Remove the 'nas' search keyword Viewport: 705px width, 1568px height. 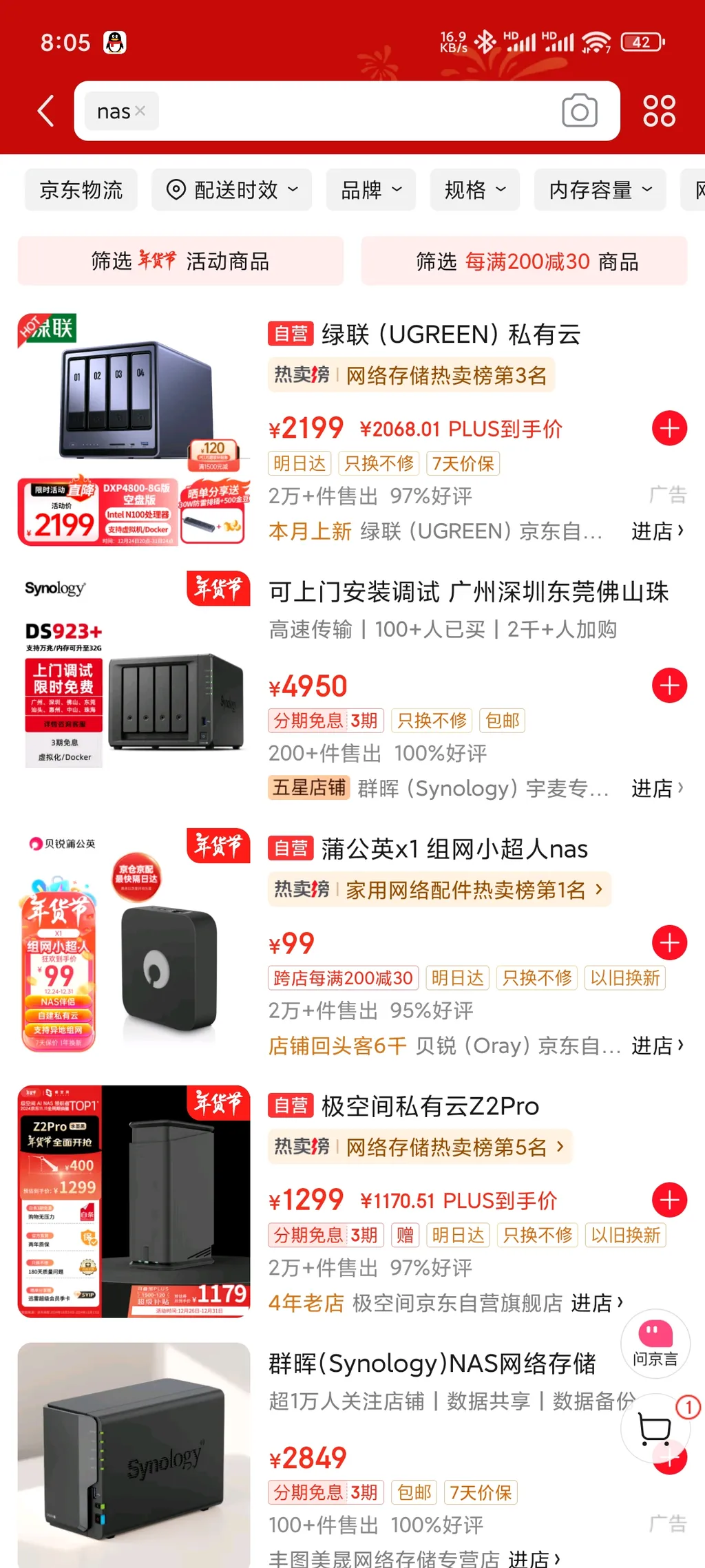click(x=140, y=110)
